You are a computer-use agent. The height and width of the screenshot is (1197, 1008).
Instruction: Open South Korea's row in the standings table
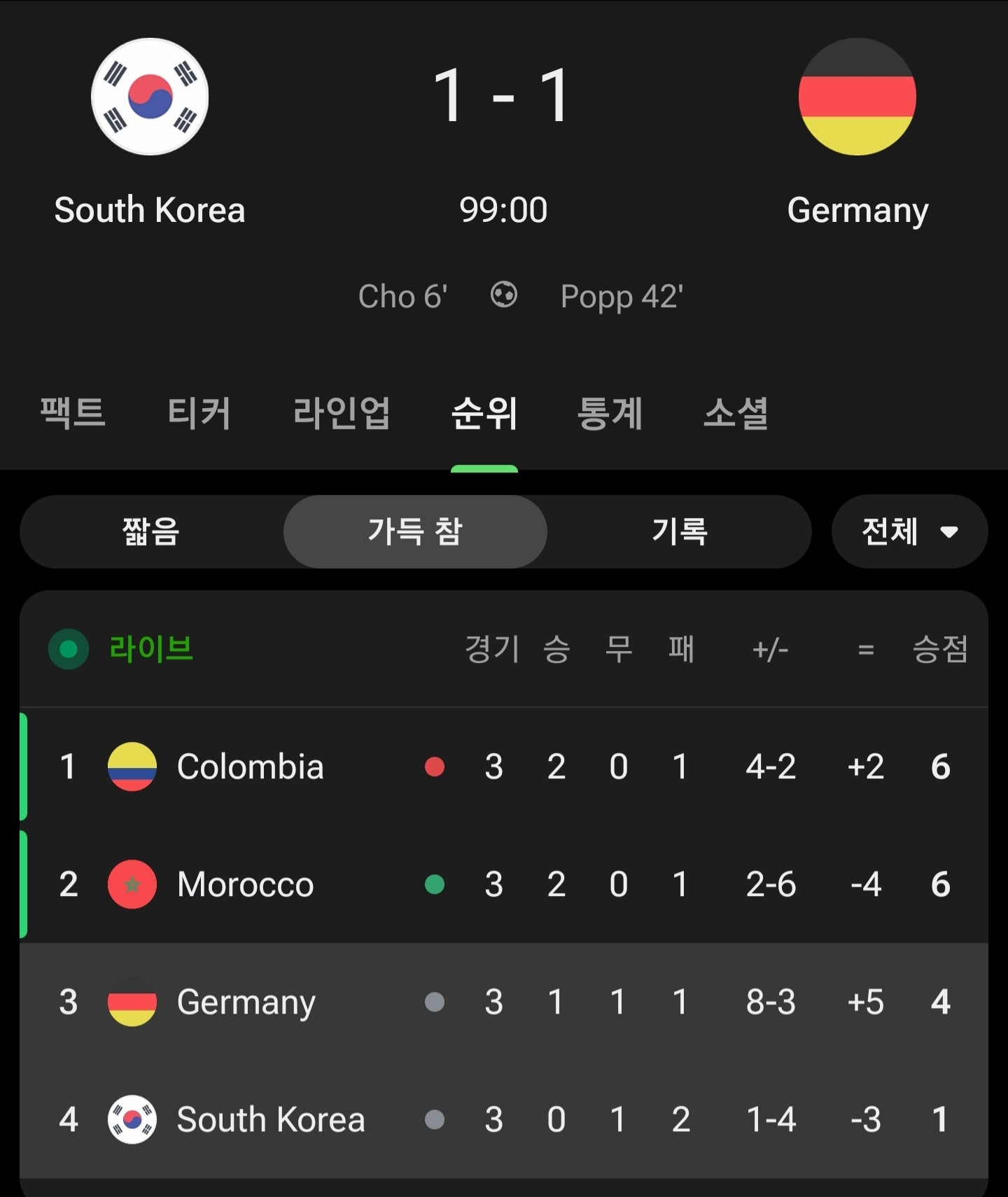click(x=270, y=1119)
